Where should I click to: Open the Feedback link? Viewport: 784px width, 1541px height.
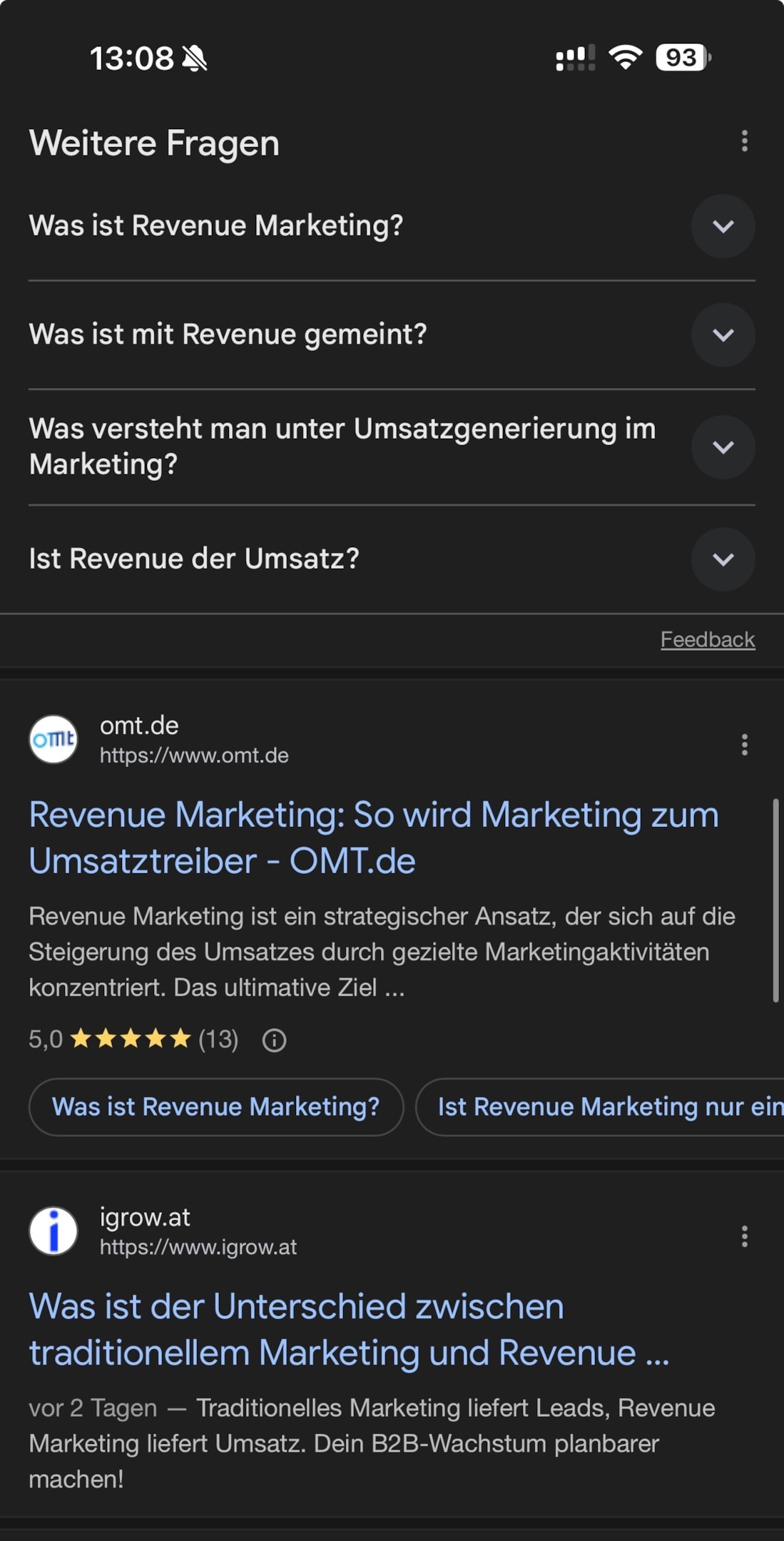pyautogui.click(x=707, y=639)
